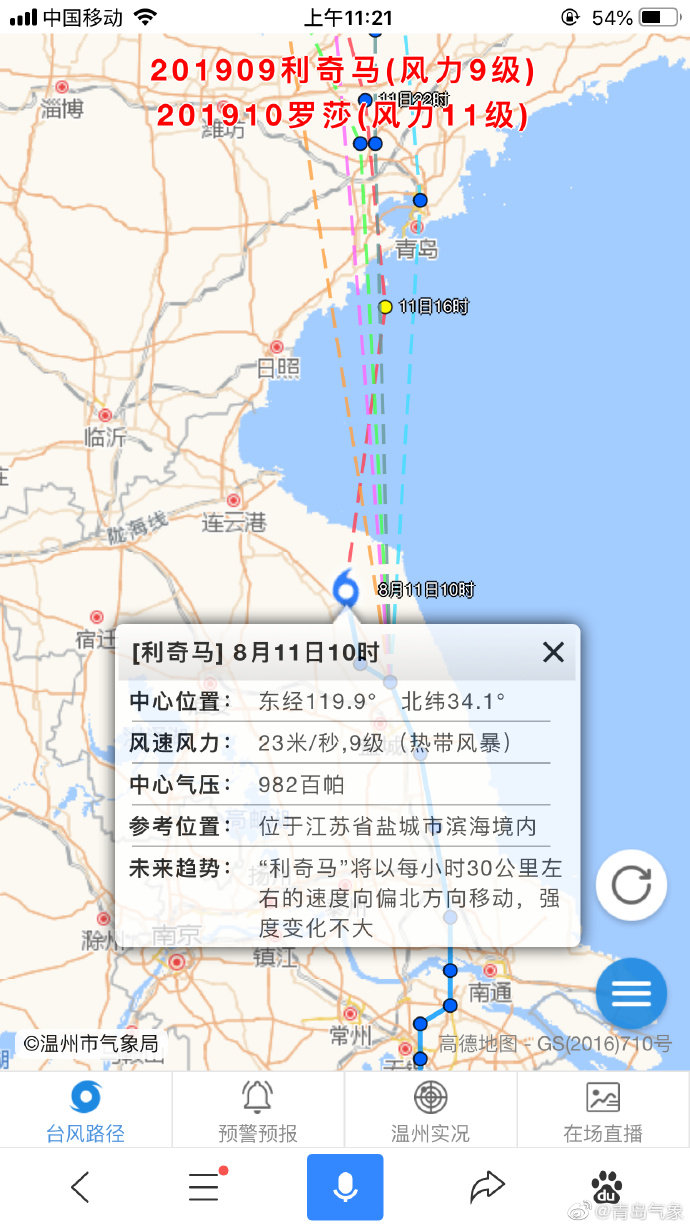Switch to the 预警预报 tab
The width and height of the screenshot is (690, 1227).
258,1111
